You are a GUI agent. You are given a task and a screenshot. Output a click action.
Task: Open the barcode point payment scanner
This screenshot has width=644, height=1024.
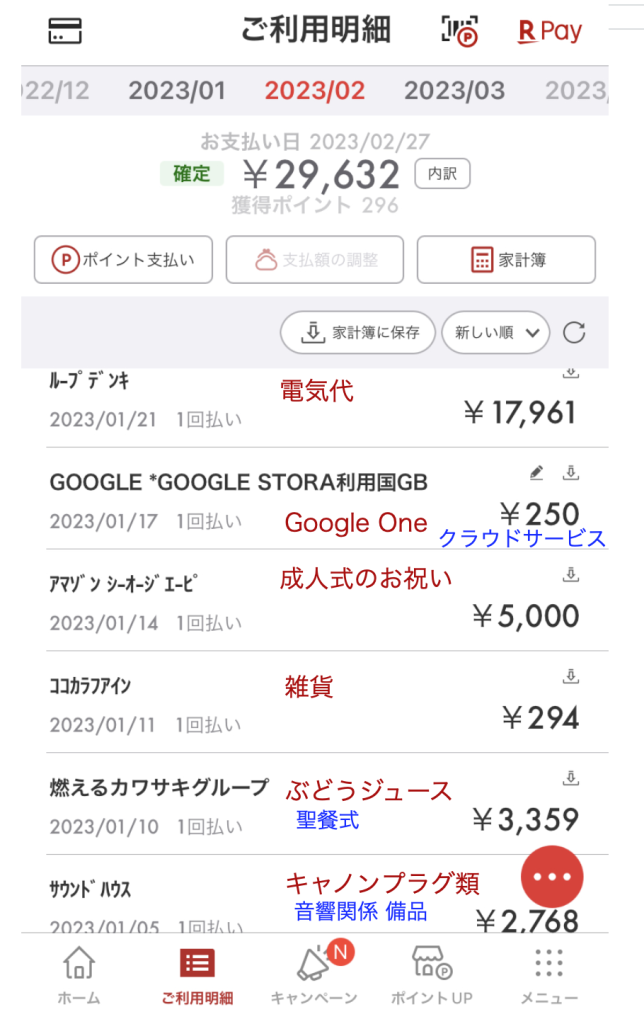tap(459, 30)
